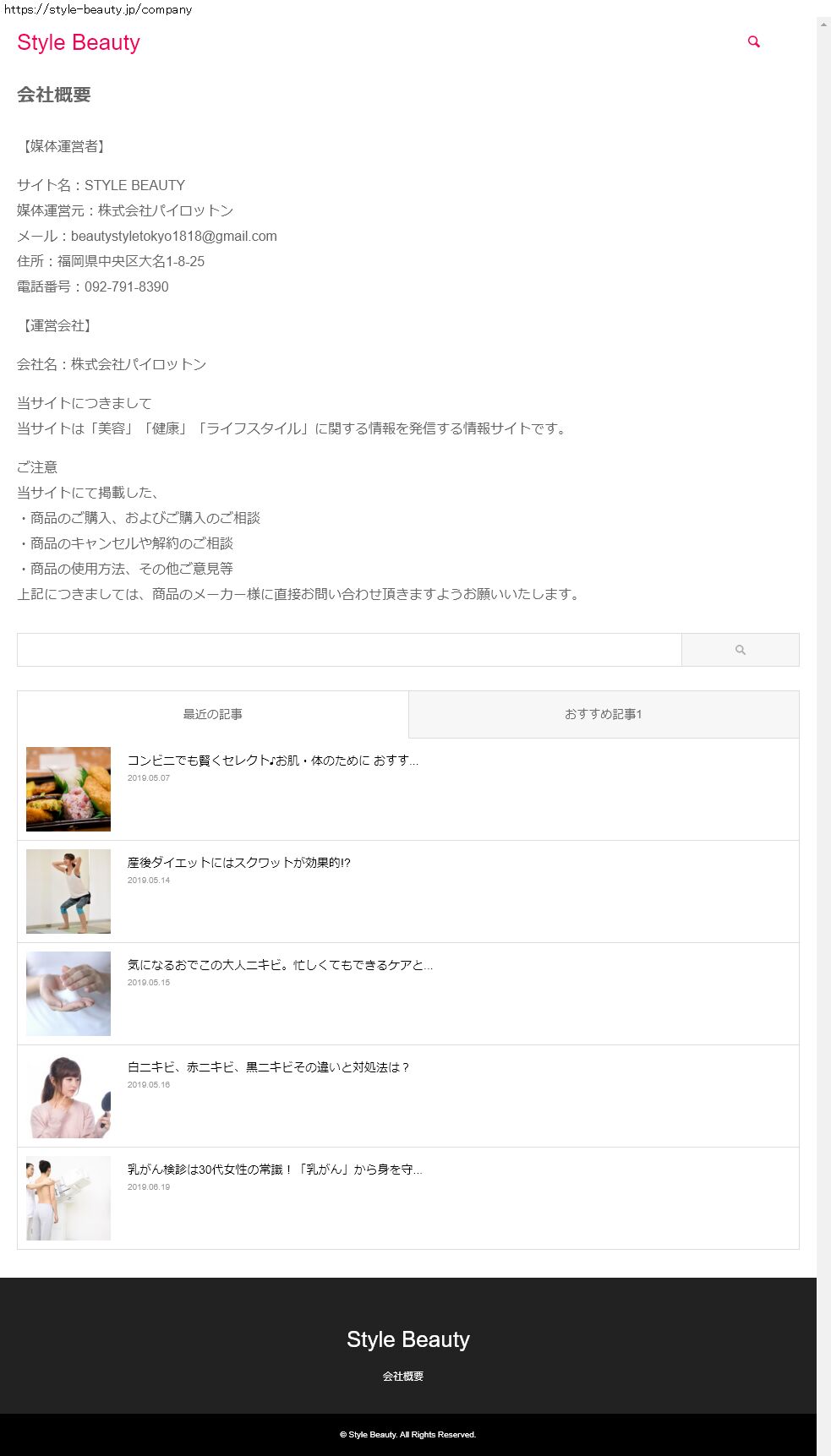Tap the search submit button beside field
Image resolution: width=831 pixels, height=1456 pixels.
(740, 650)
